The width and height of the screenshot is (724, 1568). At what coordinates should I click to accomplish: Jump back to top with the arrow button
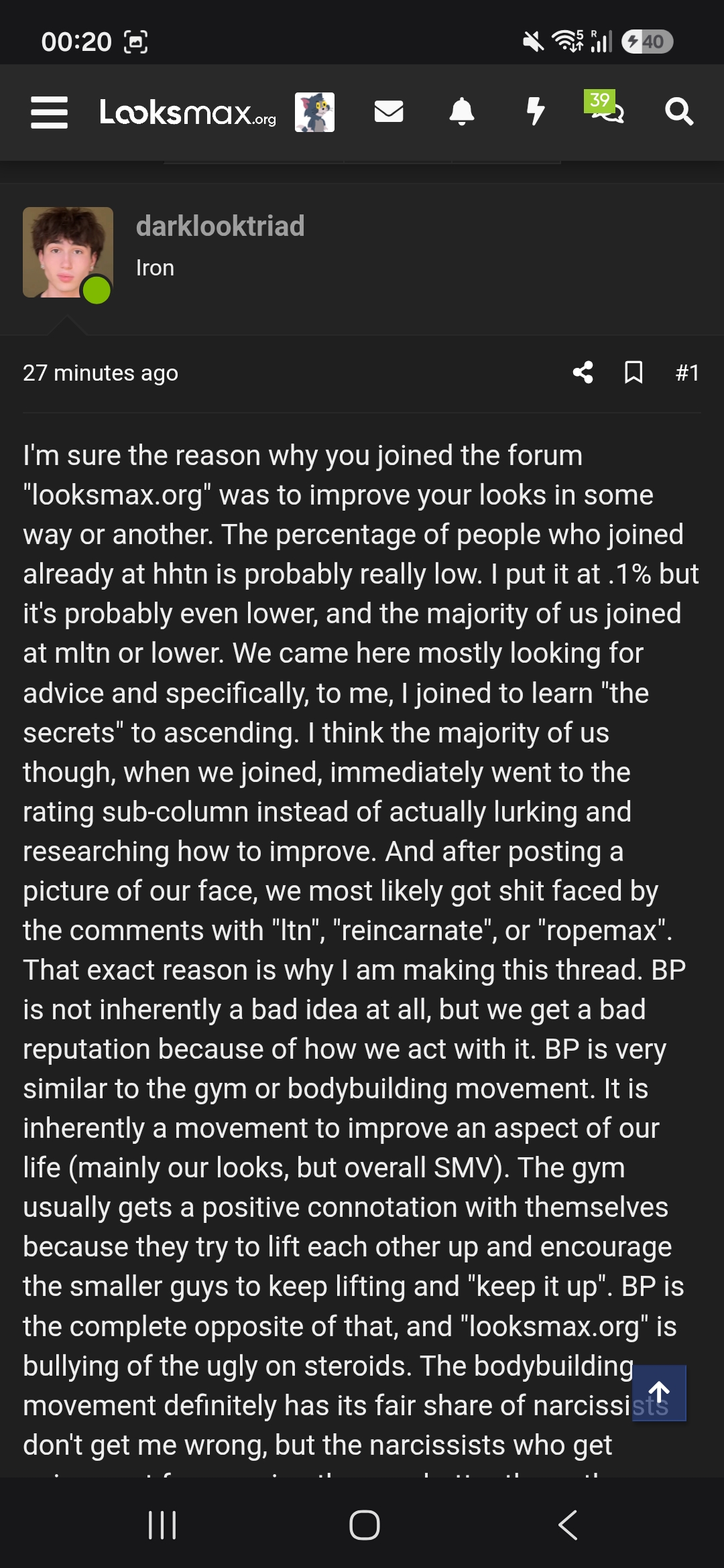click(659, 1392)
